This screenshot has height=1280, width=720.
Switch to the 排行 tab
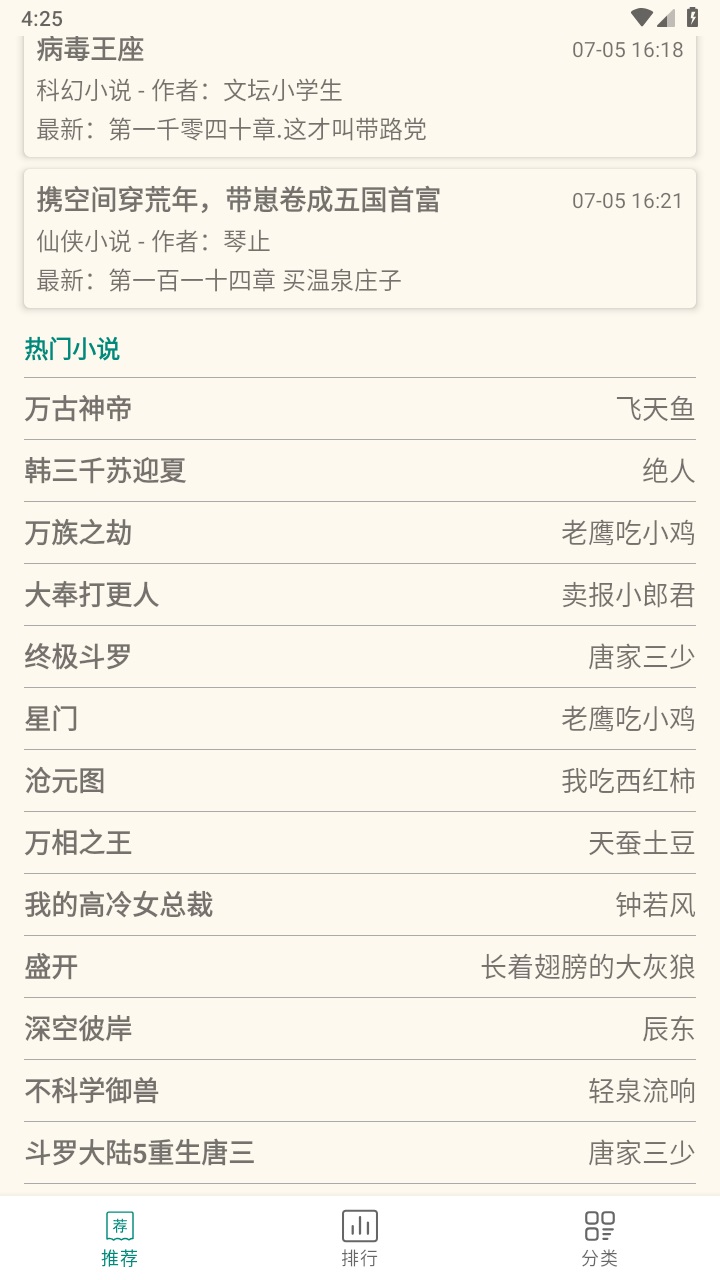coord(359,1236)
